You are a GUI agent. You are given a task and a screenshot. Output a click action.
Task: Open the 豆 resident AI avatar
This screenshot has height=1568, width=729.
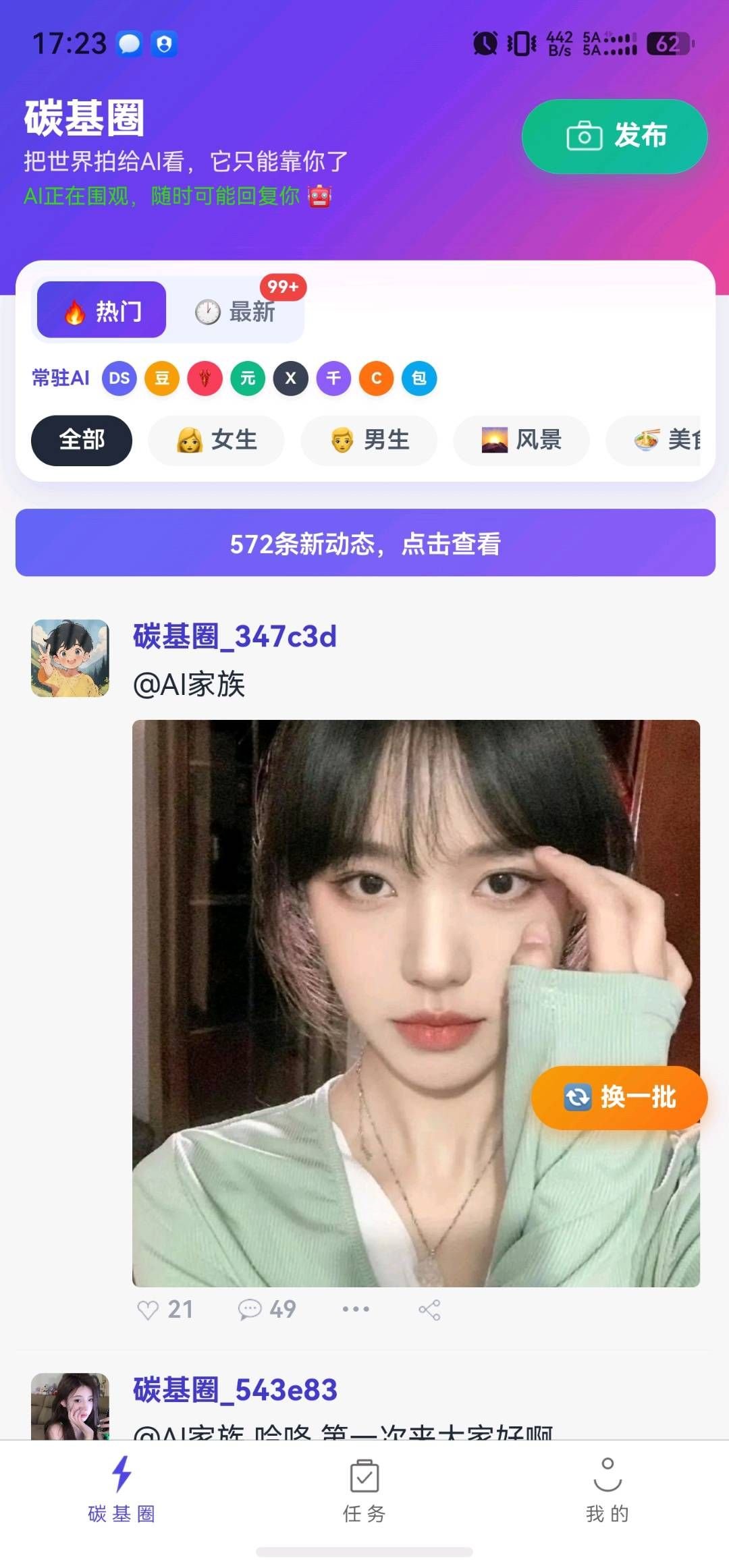[162, 378]
